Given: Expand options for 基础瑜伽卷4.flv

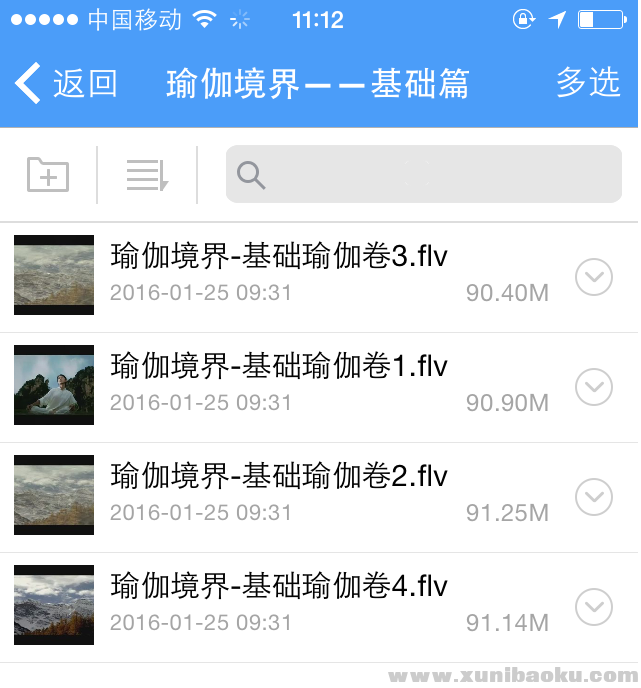Looking at the screenshot, I should click(594, 606).
